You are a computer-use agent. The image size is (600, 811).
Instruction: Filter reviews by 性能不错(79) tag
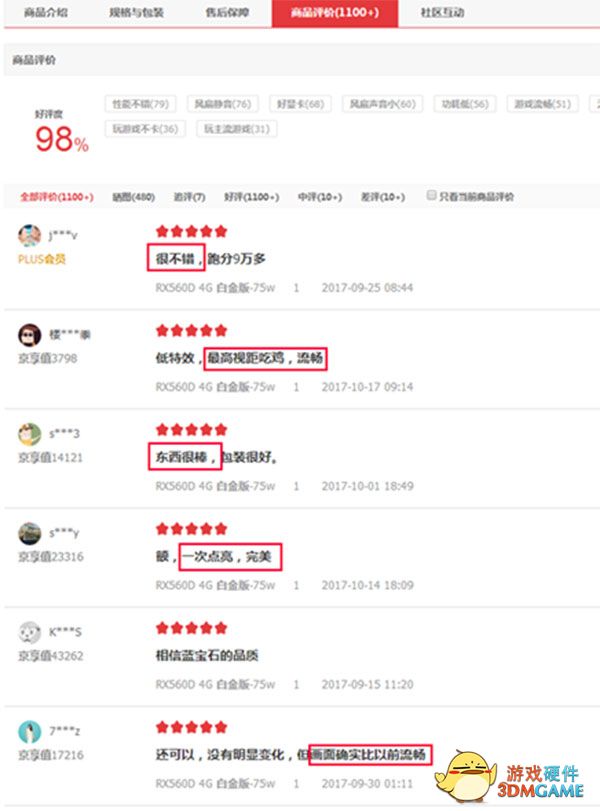coord(140,104)
